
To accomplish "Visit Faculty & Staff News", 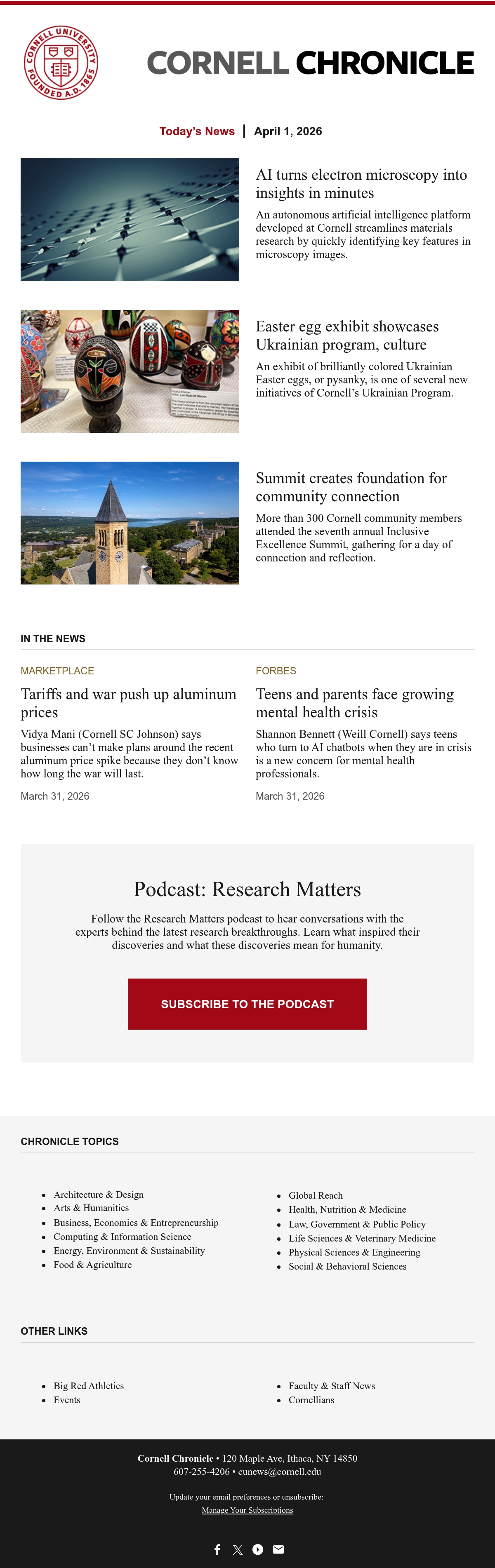I will coord(332,1385).
